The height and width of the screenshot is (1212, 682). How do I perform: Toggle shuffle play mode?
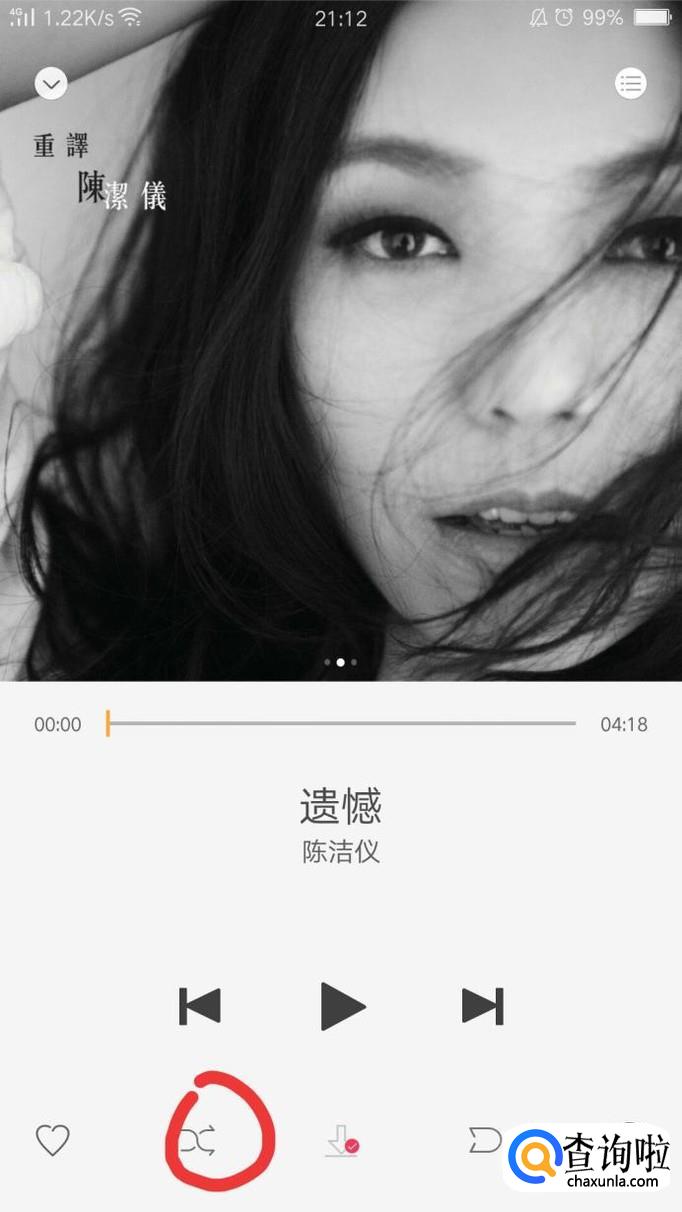[x=197, y=1140]
